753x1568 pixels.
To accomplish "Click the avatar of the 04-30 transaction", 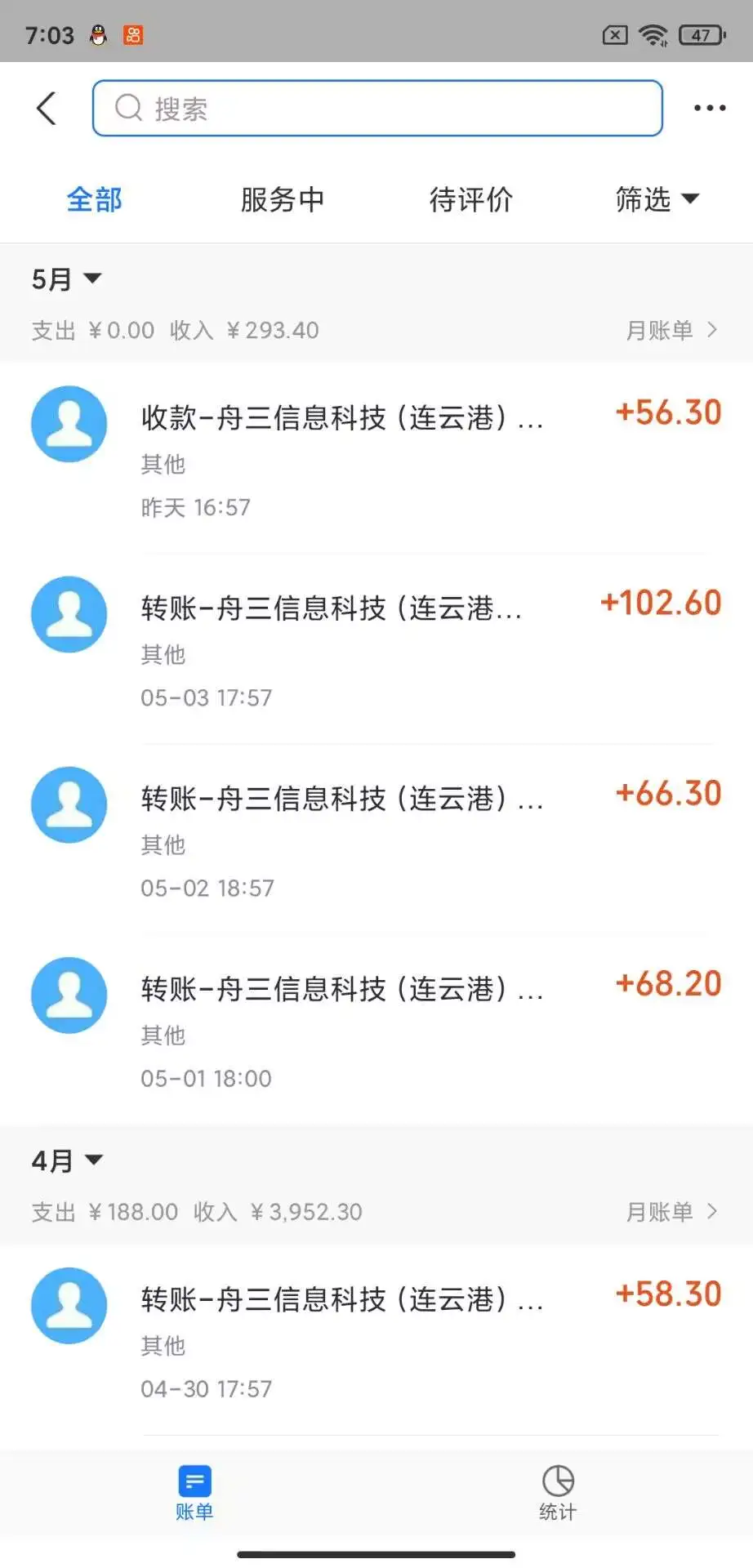I will [x=69, y=1305].
